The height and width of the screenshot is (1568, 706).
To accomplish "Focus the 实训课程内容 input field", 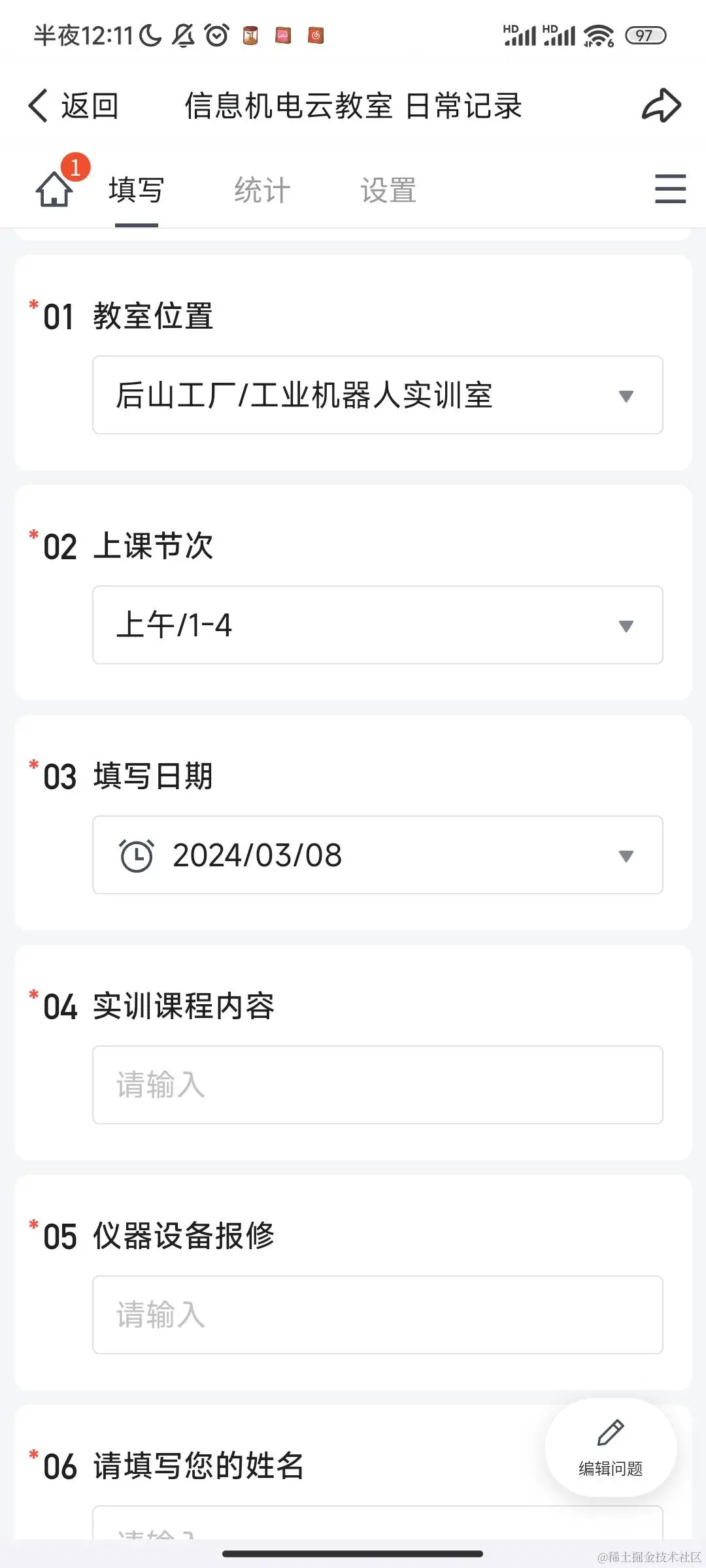I will click(377, 1085).
